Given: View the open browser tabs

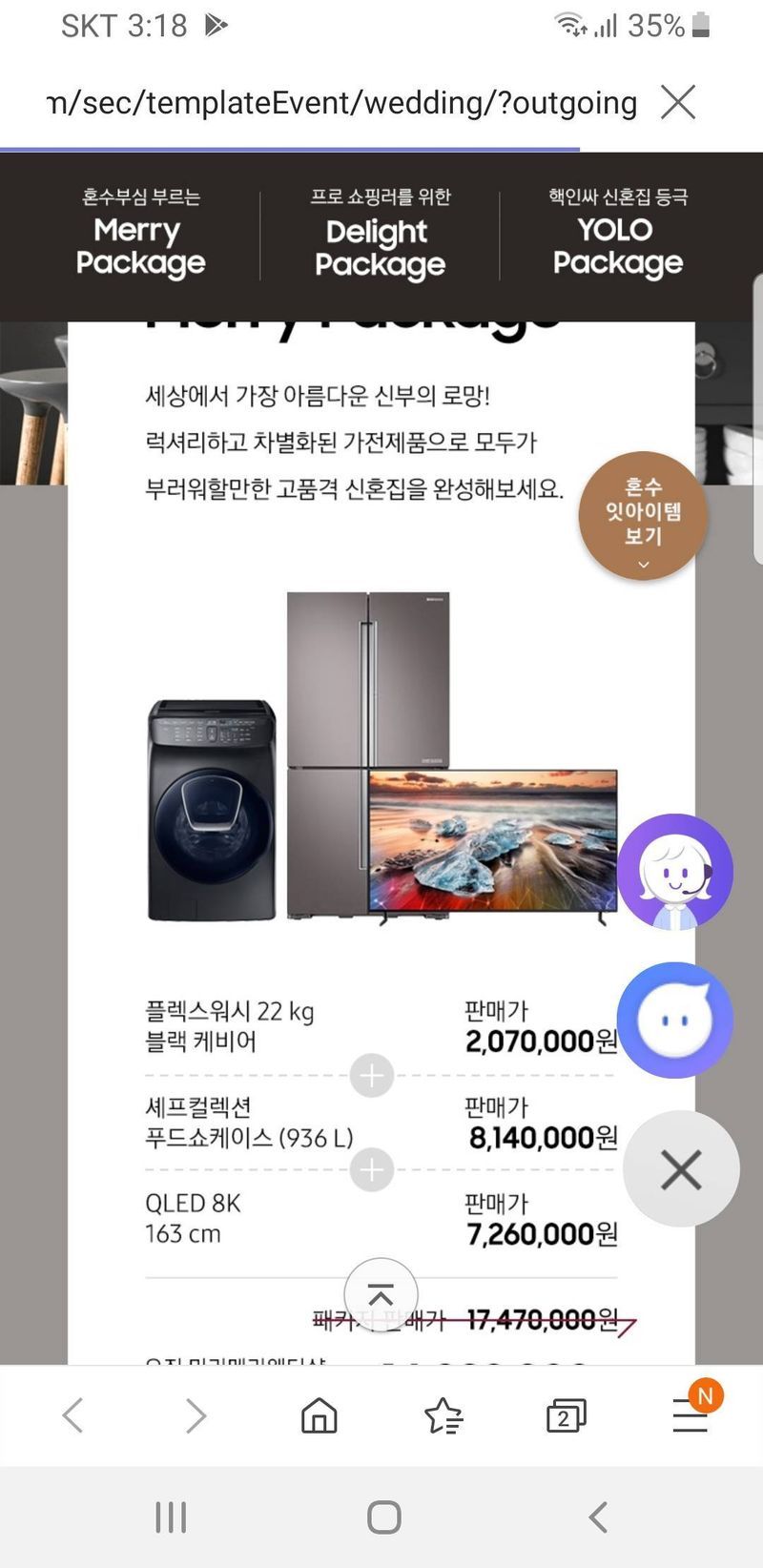Looking at the screenshot, I should click(x=566, y=1415).
